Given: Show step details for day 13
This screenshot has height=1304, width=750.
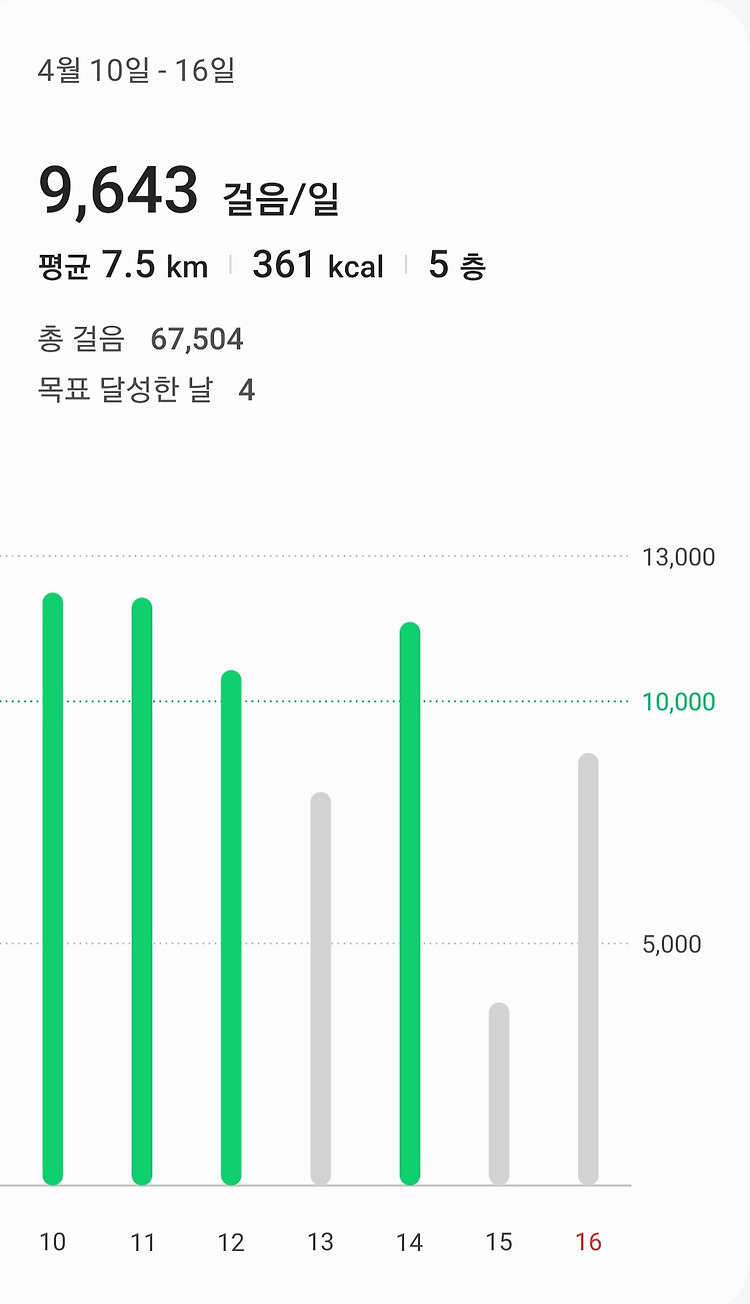Looking at the screenshot, I should click(x=320, y=989).
